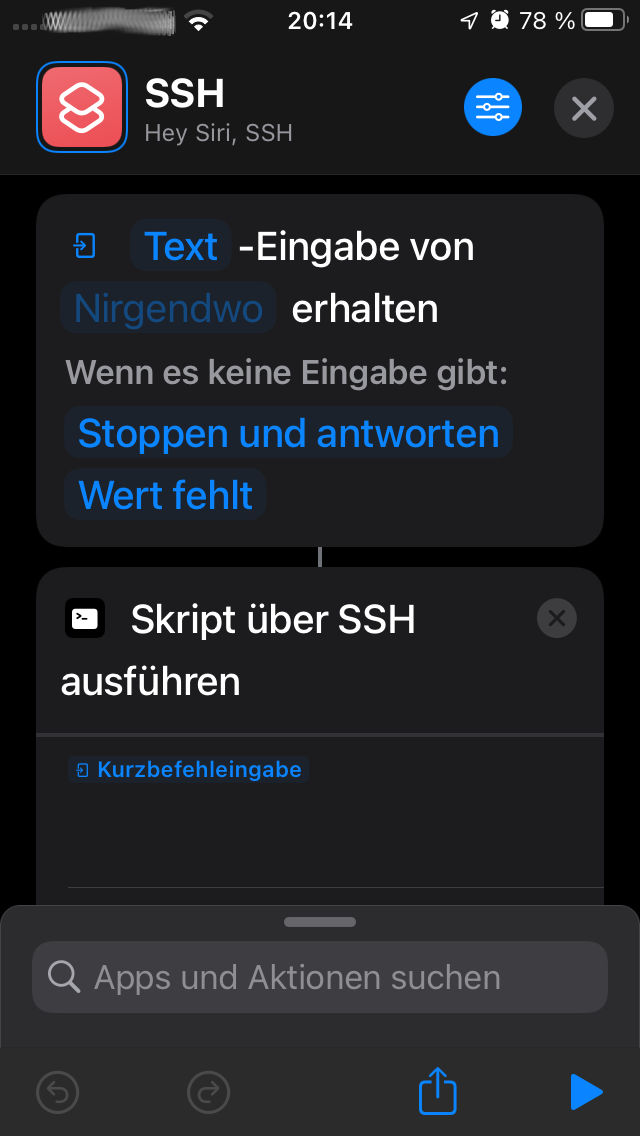Tap the SSH shortcut icon to change it
This screenshot has width=640, height=1136.
[82, 107]
